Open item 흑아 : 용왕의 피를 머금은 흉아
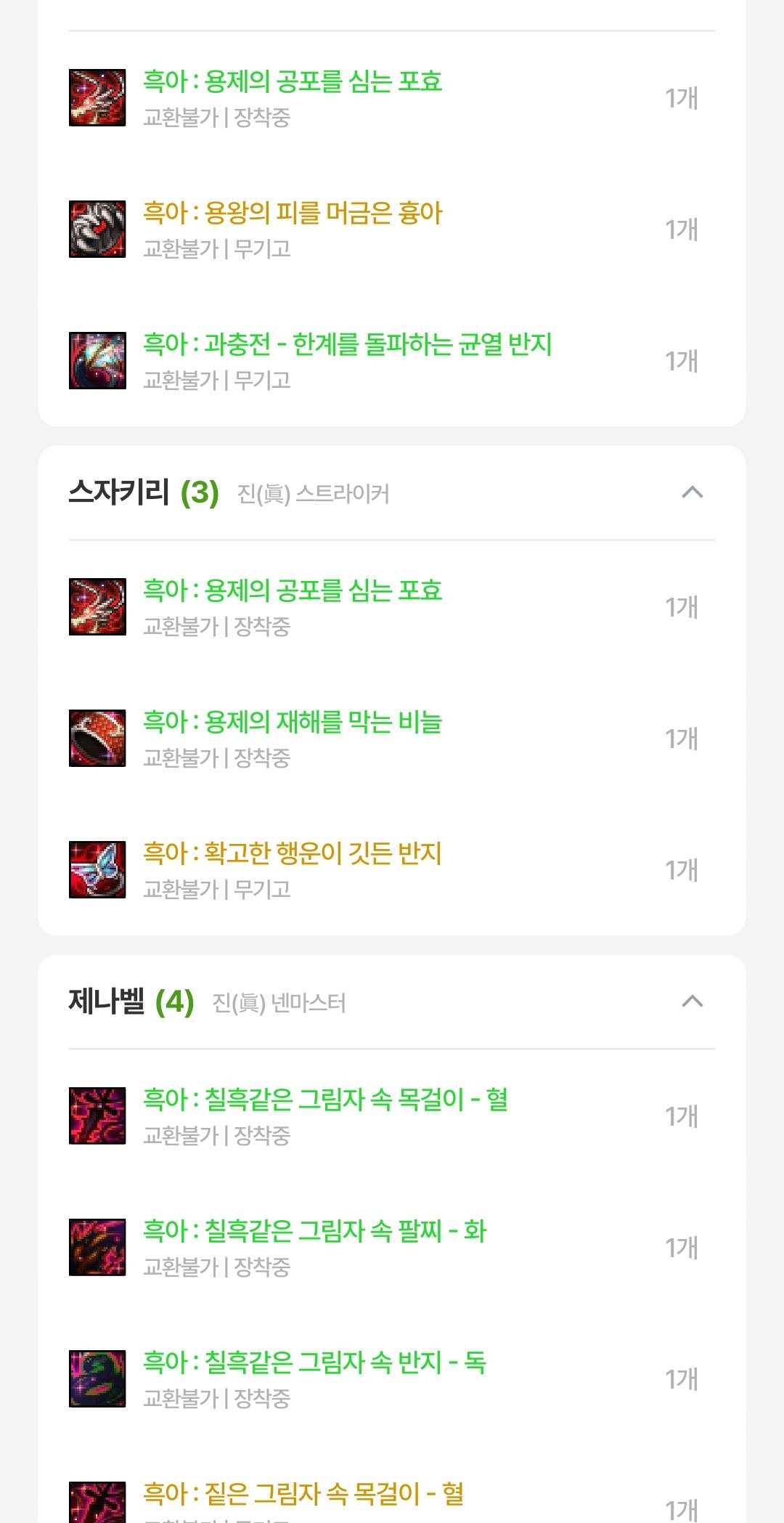This screenshot has height=1523, width=784. [293, 214]
